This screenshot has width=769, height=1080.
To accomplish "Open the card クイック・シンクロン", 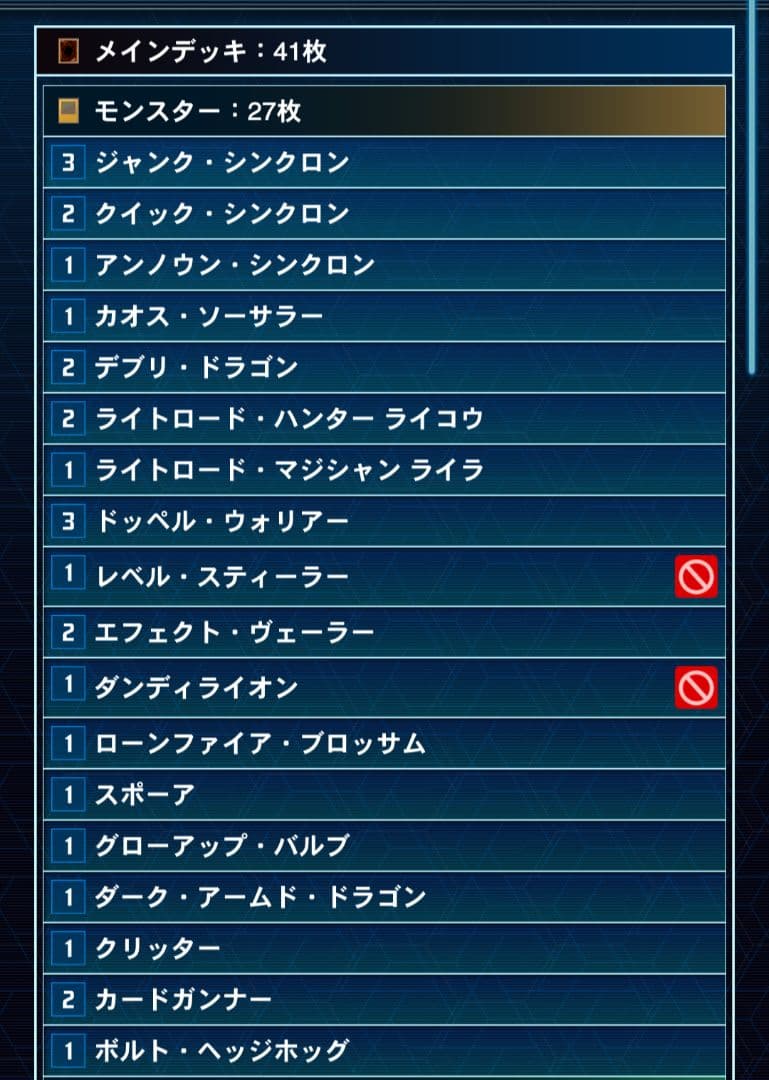I will 222,213.
